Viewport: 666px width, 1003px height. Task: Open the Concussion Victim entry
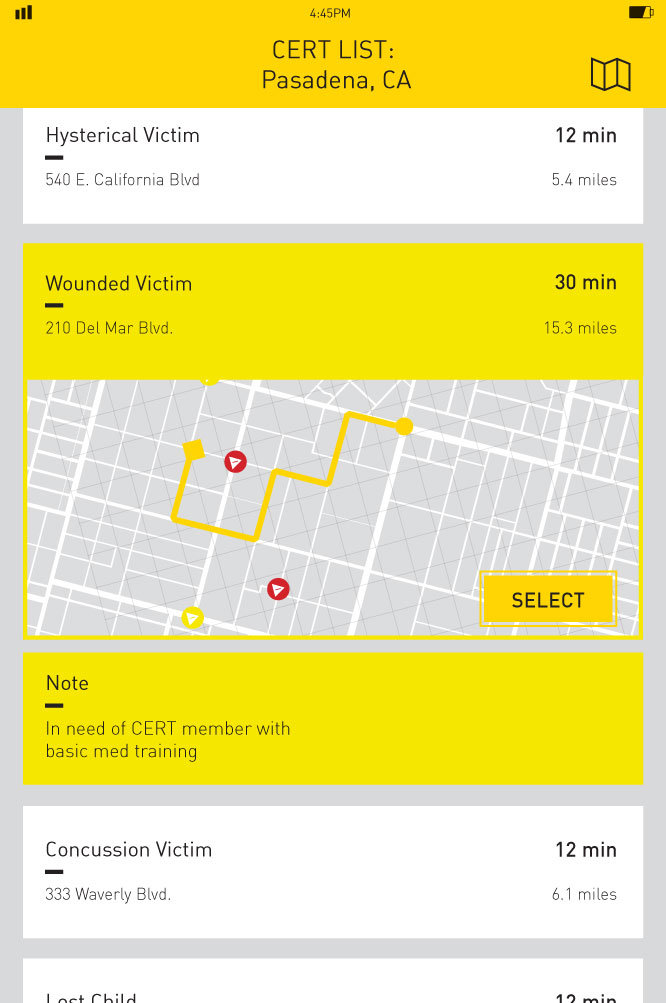pos(333,870)
